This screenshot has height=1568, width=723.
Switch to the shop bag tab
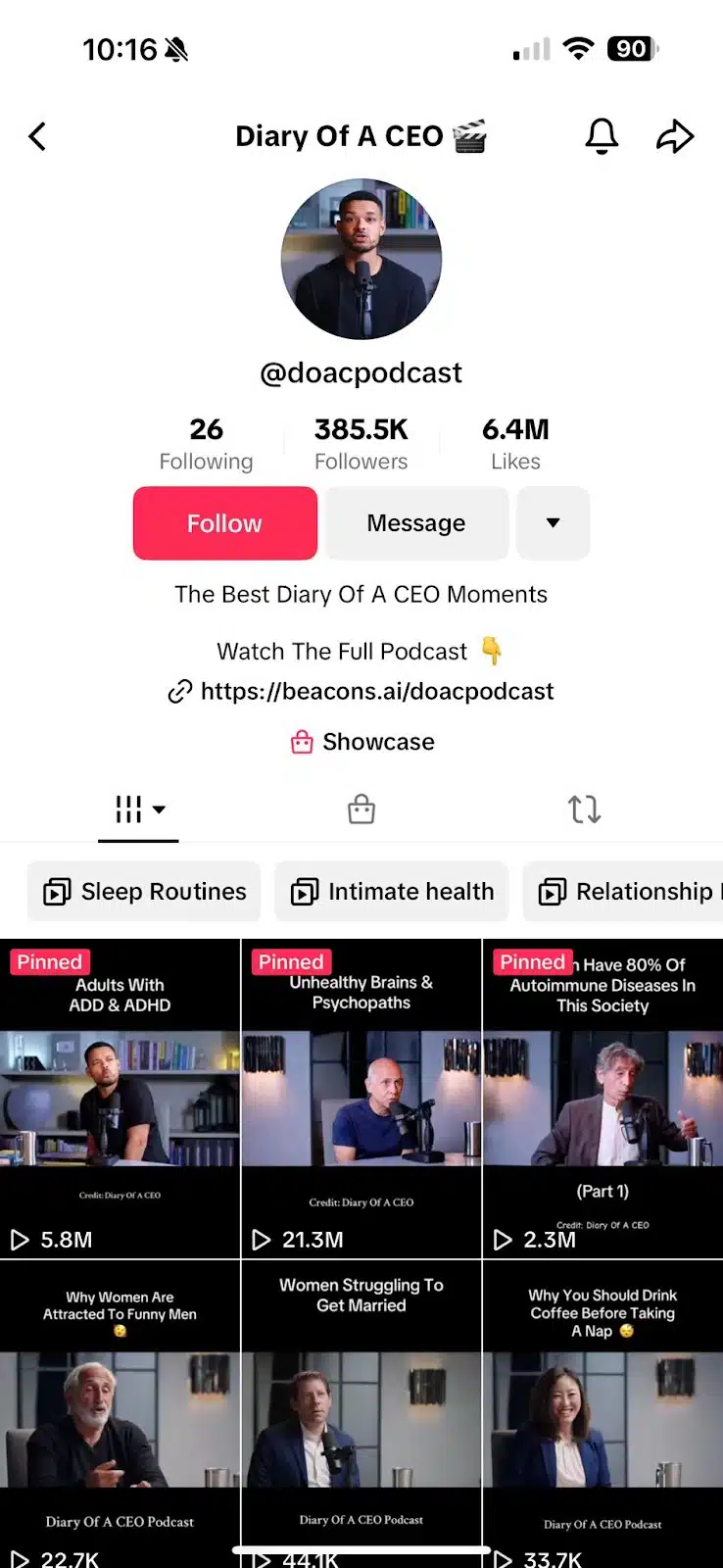click(x=361, y=809)
